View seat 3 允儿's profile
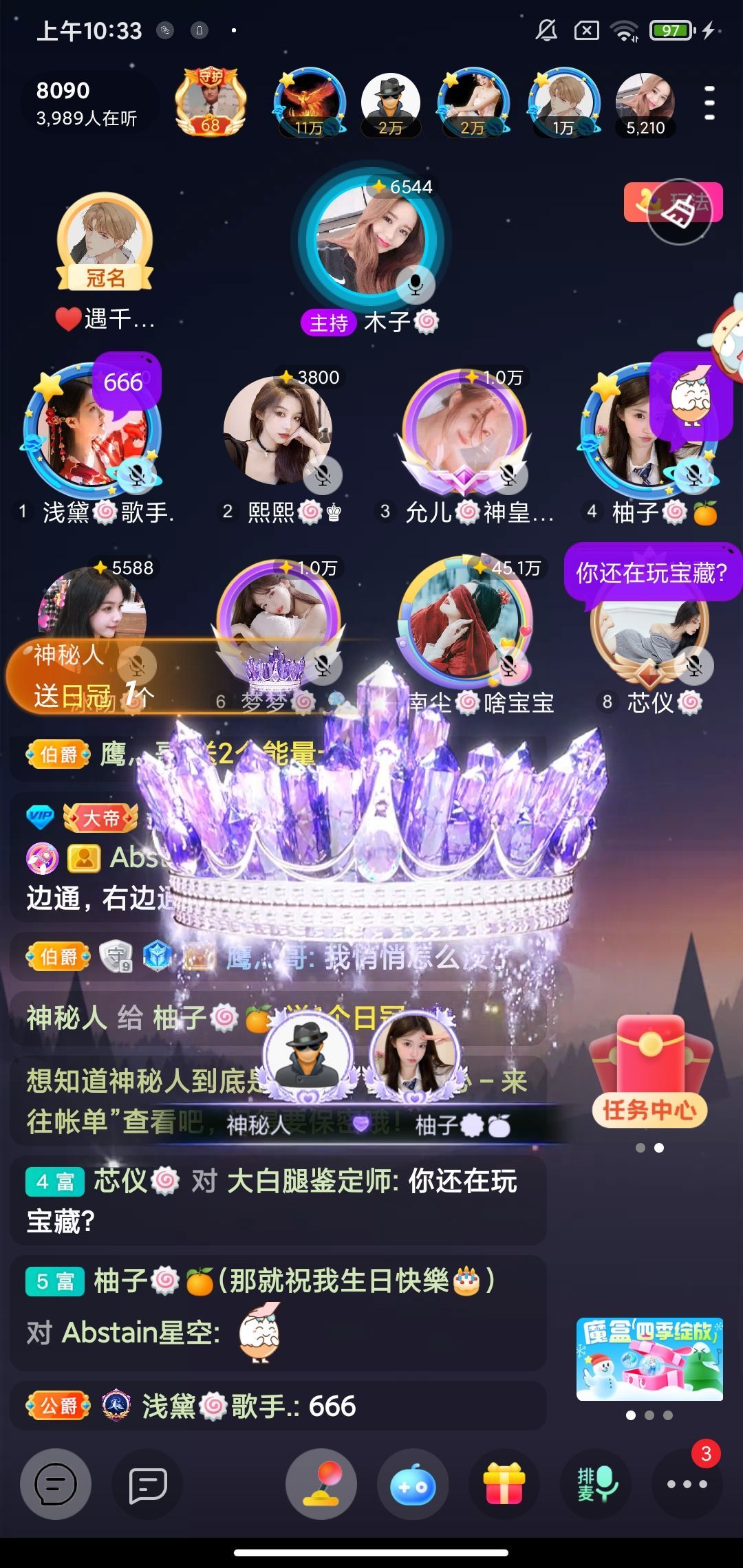The image size is (743, 1568). (x=464, y=430)
